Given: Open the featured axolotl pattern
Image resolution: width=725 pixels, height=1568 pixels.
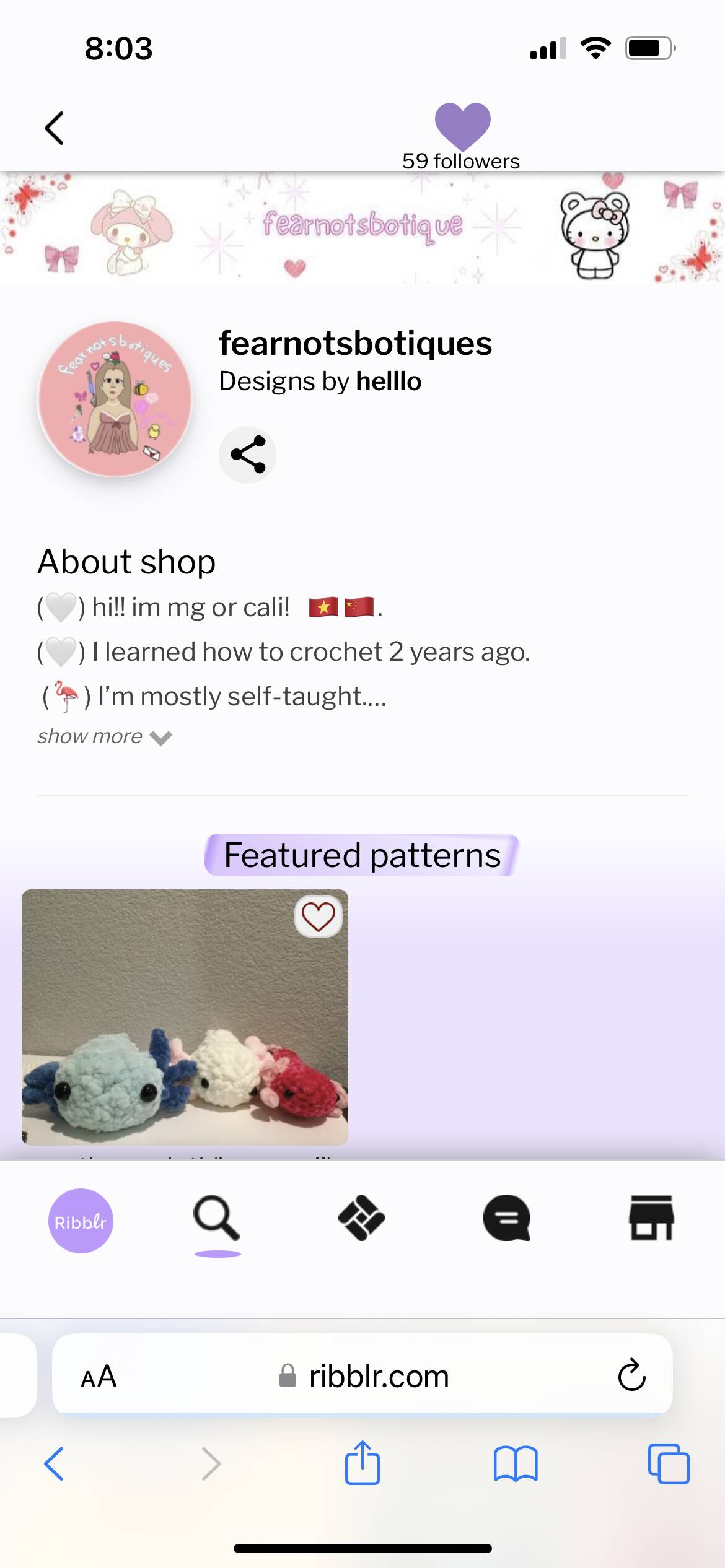Looking at the screenshot, I should point(185,1017).
